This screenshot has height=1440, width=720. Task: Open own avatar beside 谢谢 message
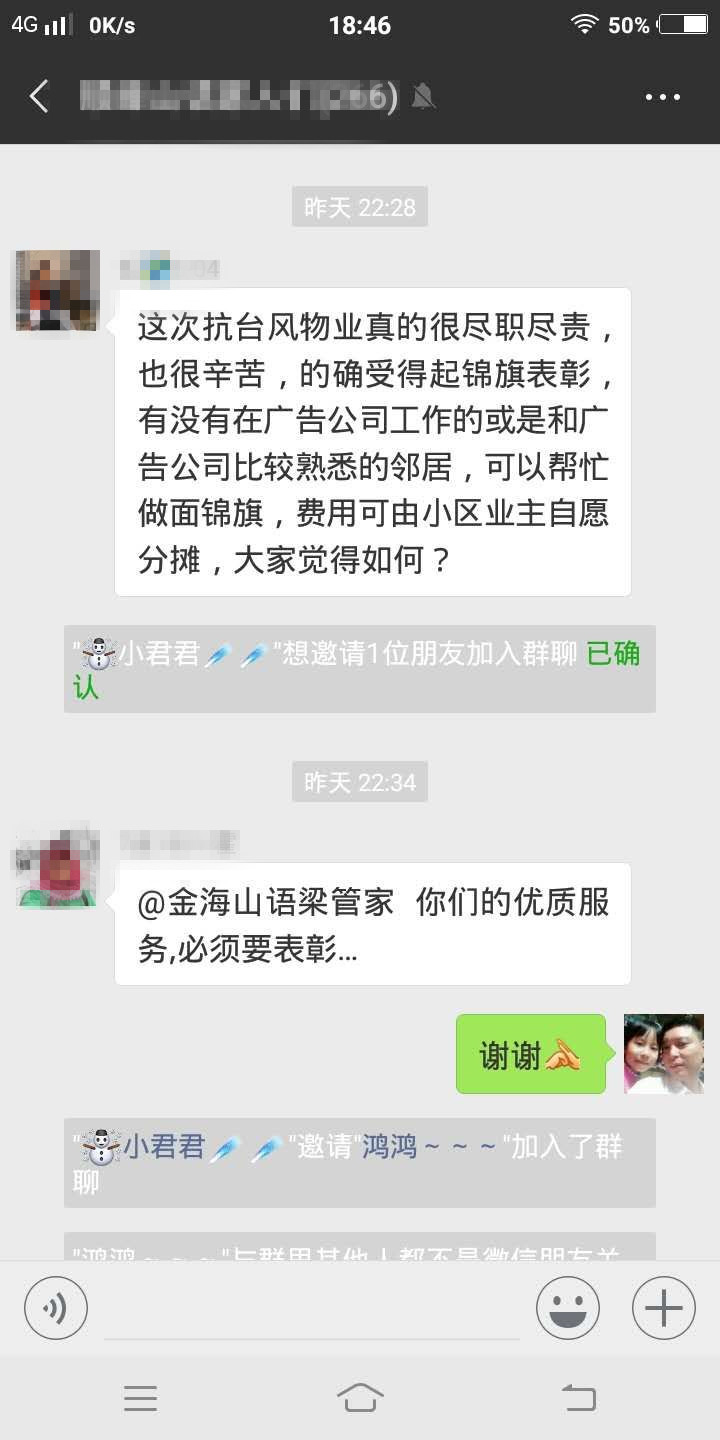coord(664,1054)
